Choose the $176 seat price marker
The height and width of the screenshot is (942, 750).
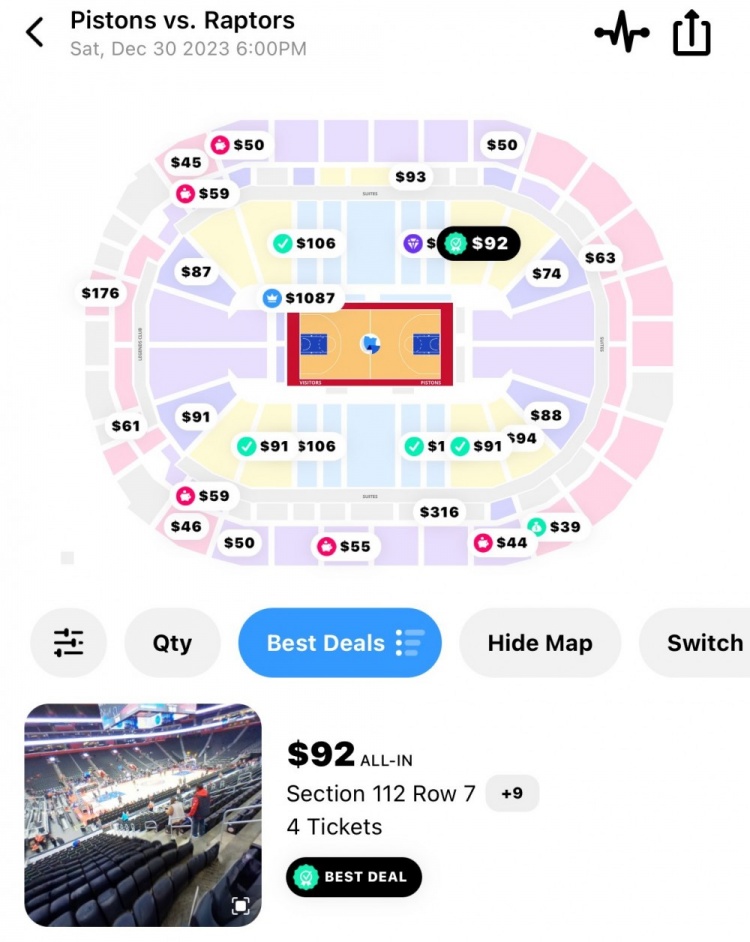click(x=100, y=293)
